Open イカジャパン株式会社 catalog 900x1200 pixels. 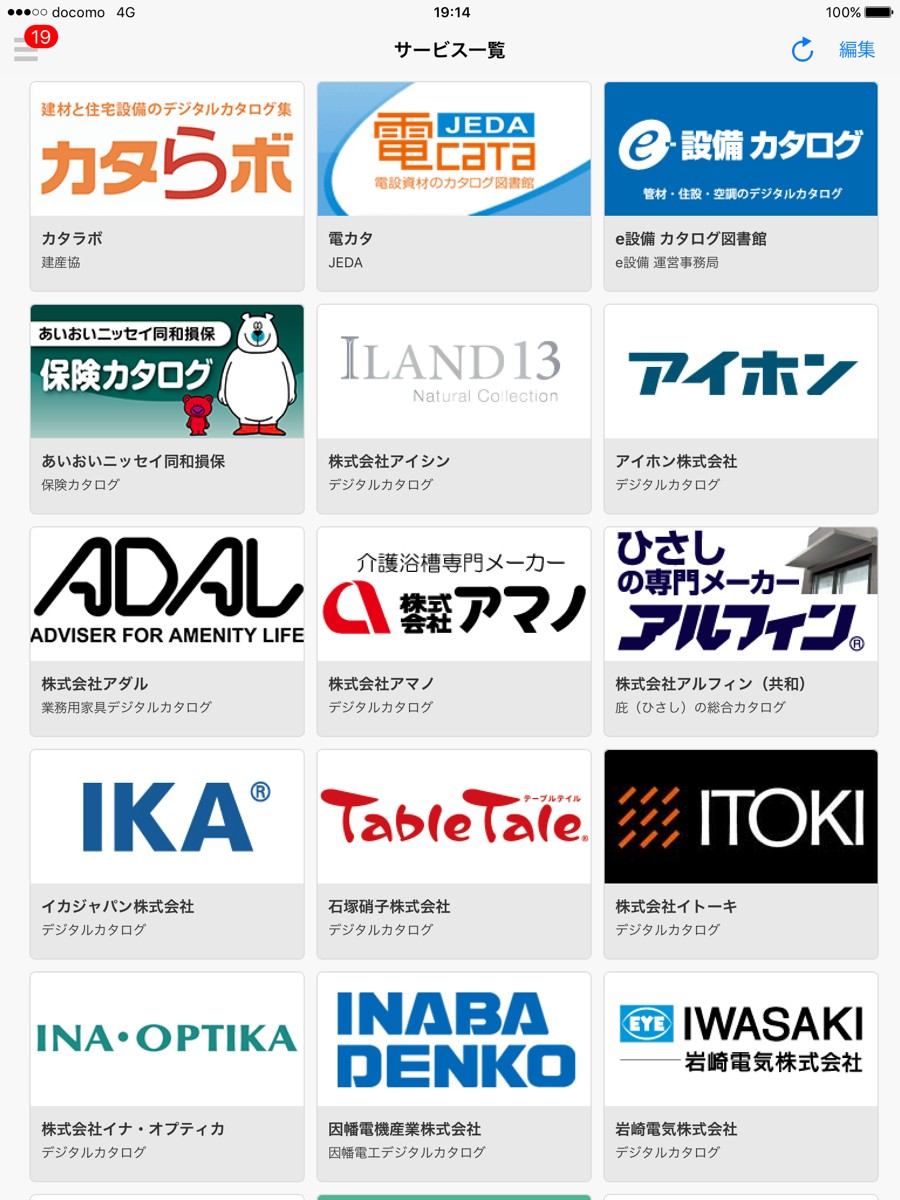click(x=167, y=853)
